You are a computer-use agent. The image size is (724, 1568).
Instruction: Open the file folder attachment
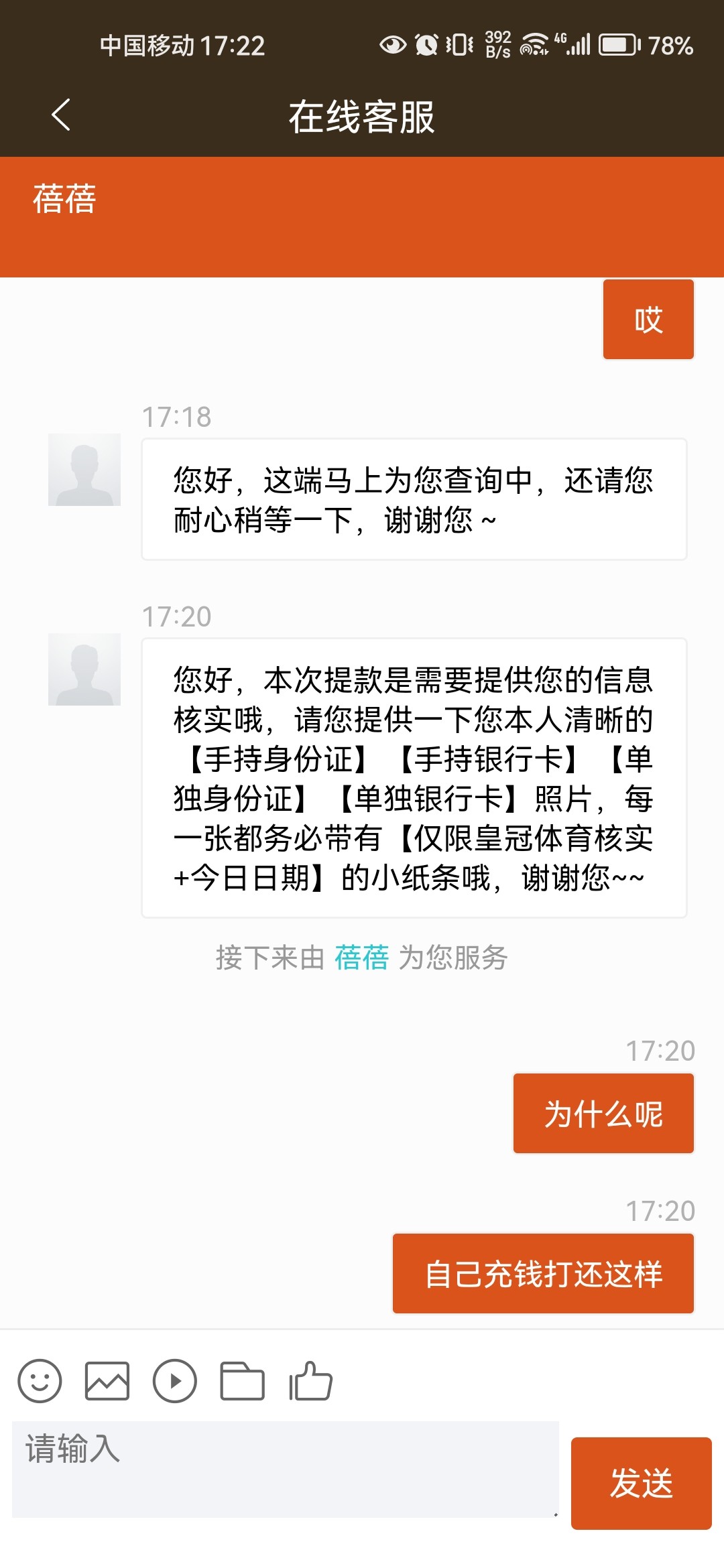243,1381
